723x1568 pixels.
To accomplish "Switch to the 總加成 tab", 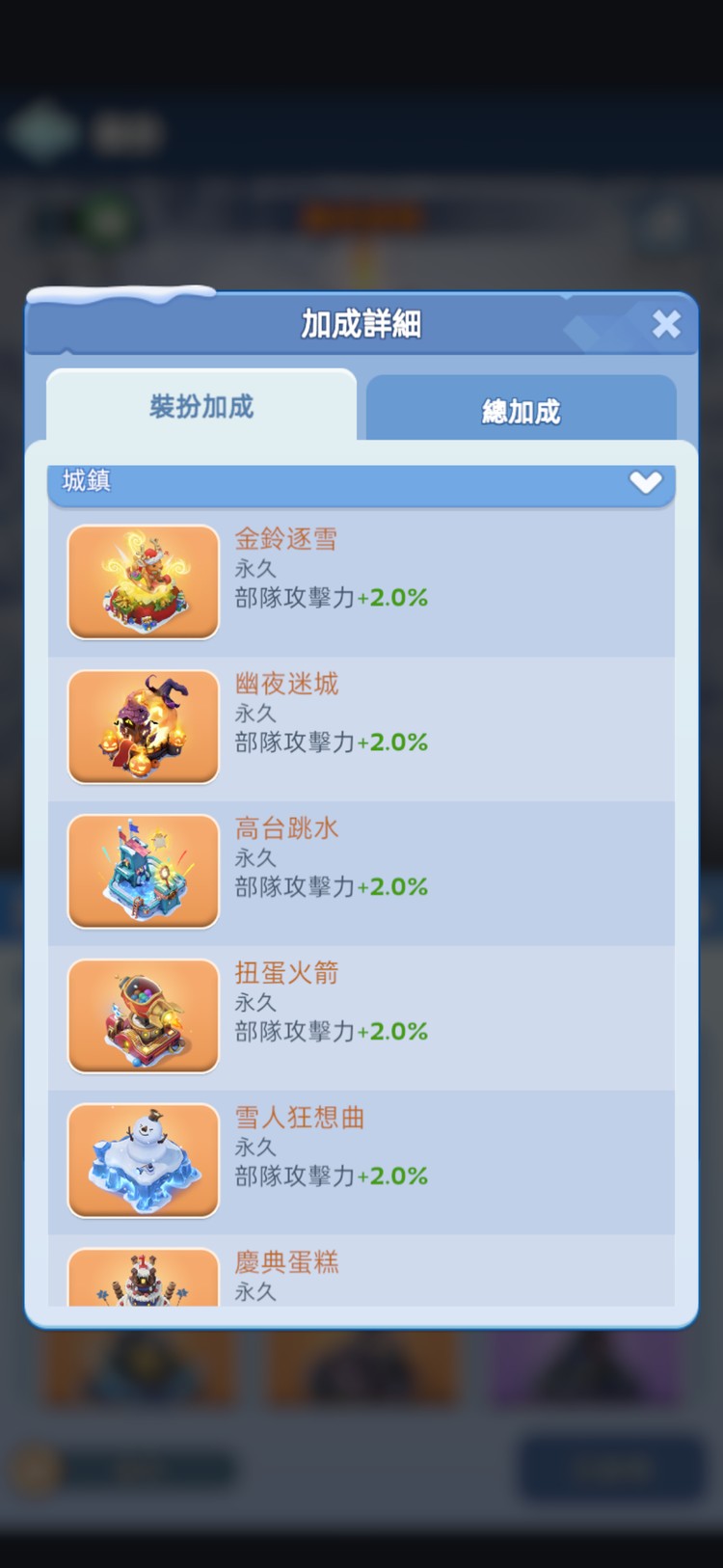I will tap(522, 410).
